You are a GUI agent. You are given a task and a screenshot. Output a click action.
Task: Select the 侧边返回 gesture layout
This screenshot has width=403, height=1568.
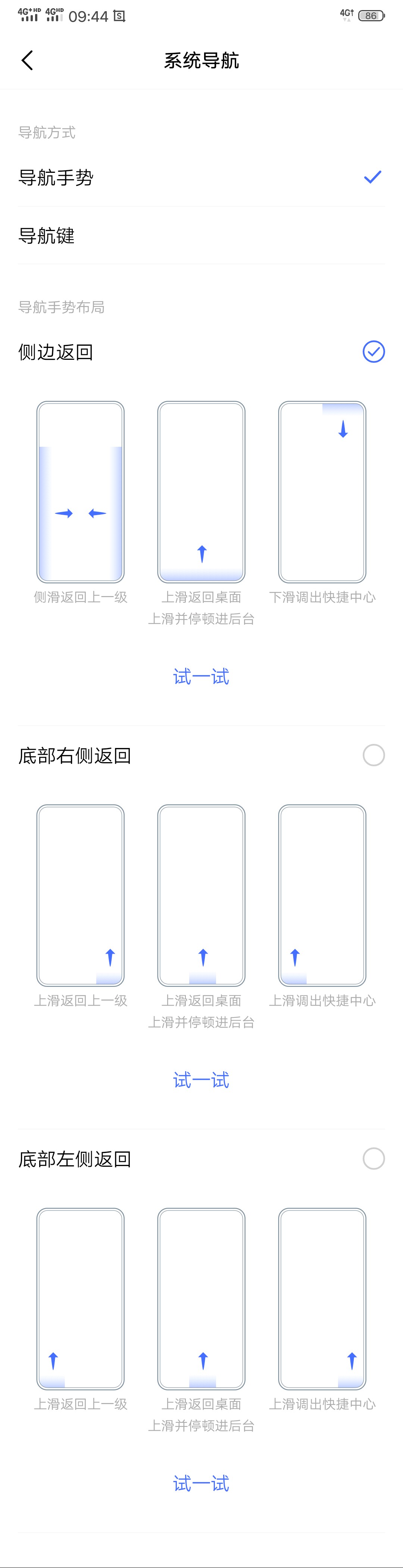coord(201,352)
